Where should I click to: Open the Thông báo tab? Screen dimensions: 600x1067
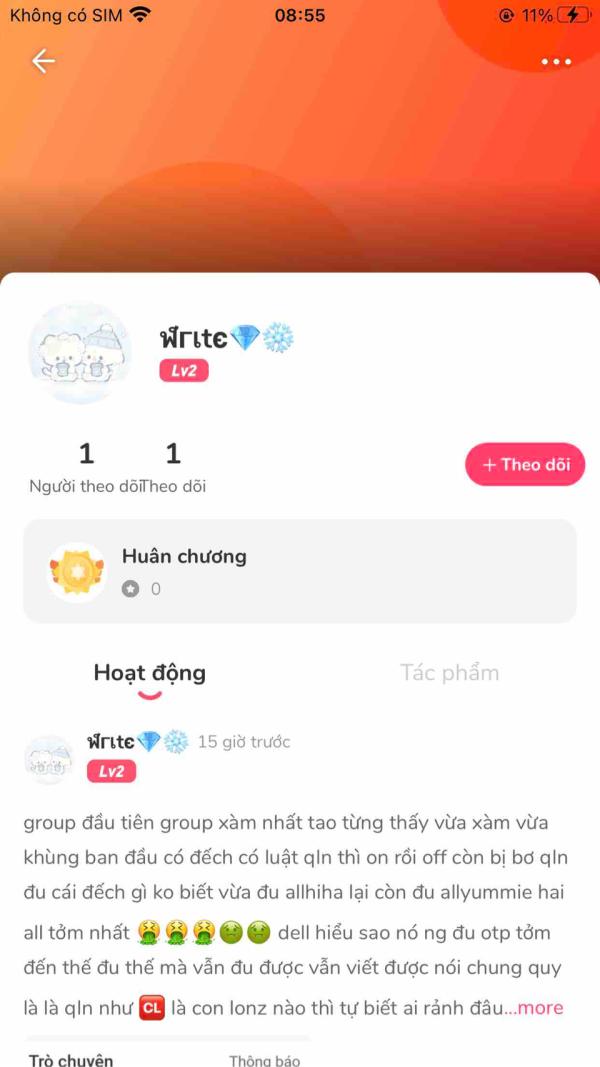[x=265, y=1060]
